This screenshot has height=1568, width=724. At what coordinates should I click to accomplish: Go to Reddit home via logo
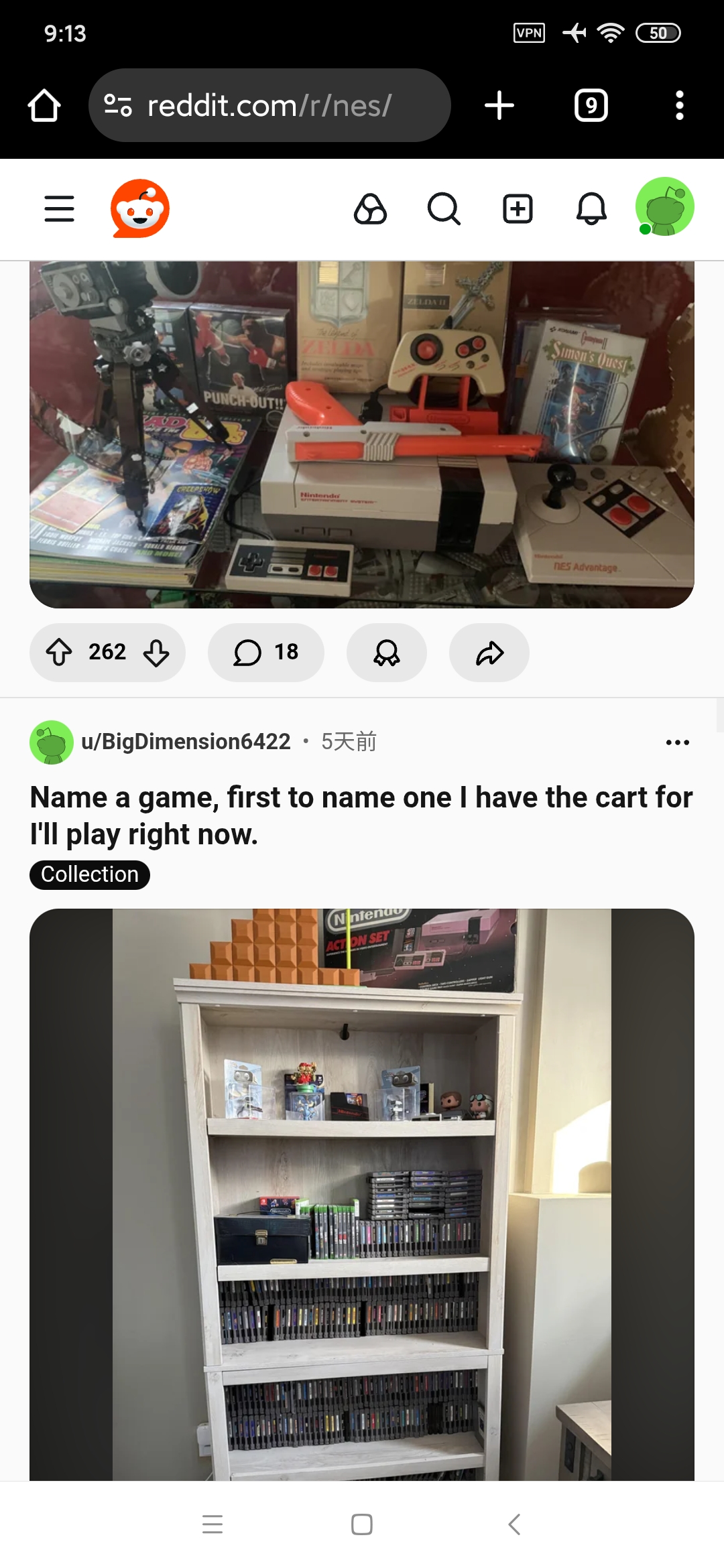[x=140, y=208]
